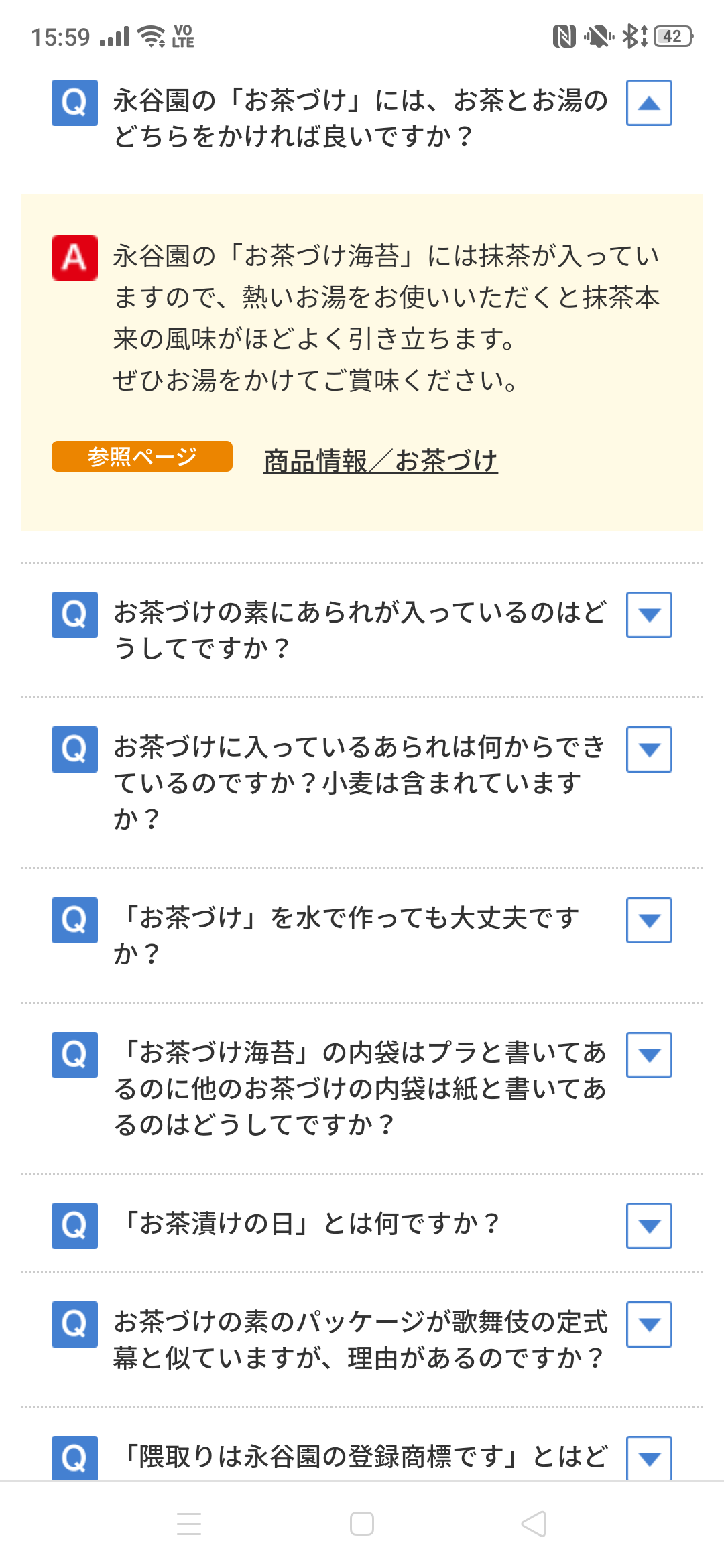Expand the 隈取りは永谷園の登録商標 question
724x1568 pixels.
(x=648, y=1458)
